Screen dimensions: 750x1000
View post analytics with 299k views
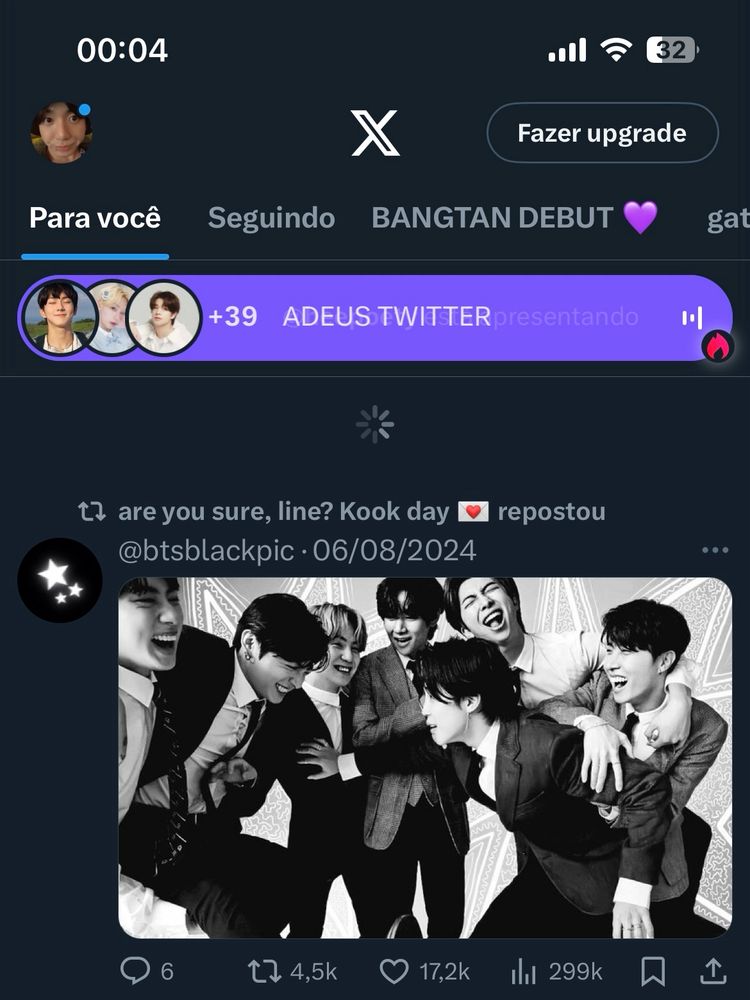pyautogui.click(x=556, y=971)
